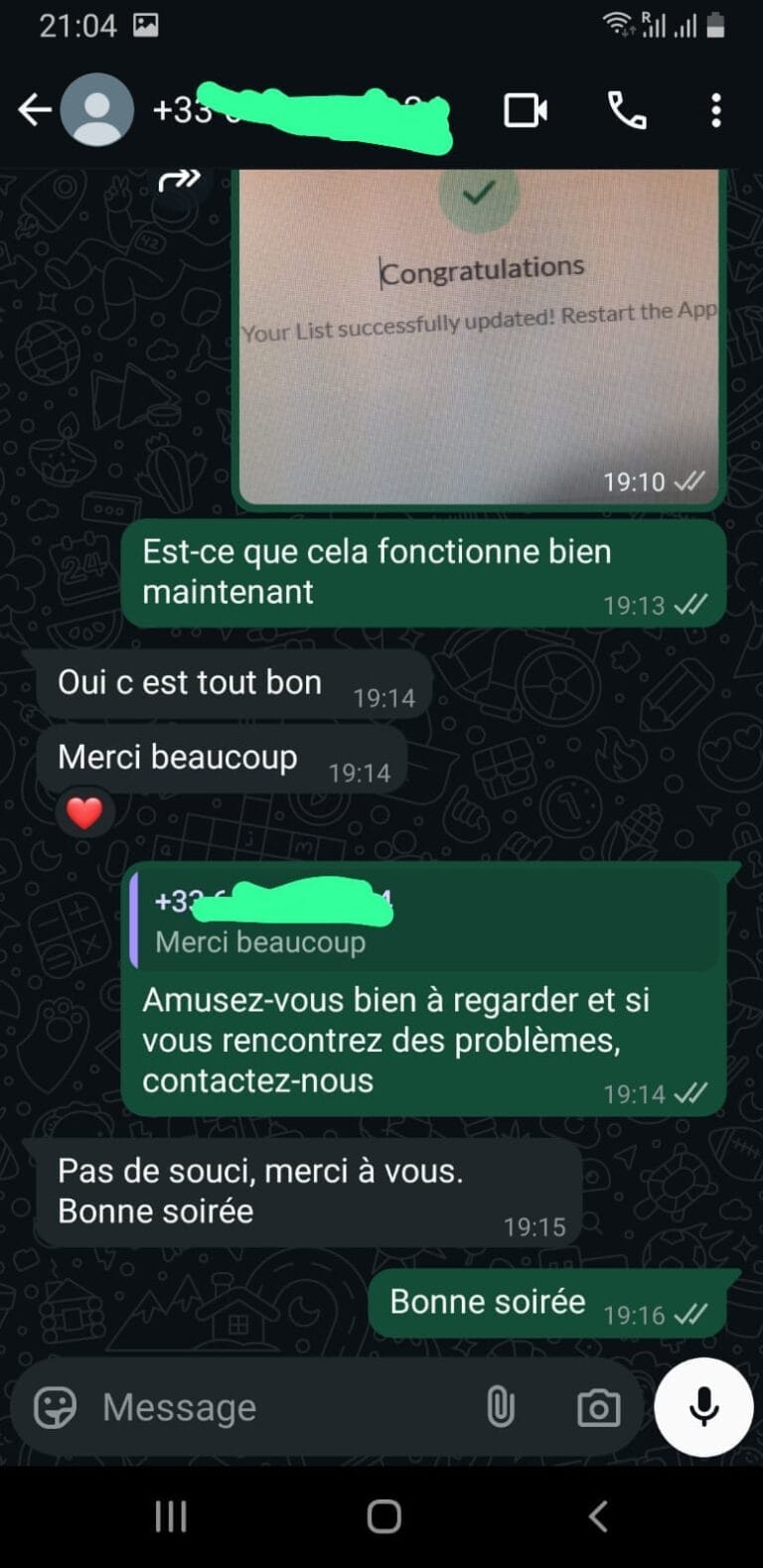The width and height of the screenshot is (763, 1568).
Task: Open the contact's profile picture
Action: coord(97,110)
